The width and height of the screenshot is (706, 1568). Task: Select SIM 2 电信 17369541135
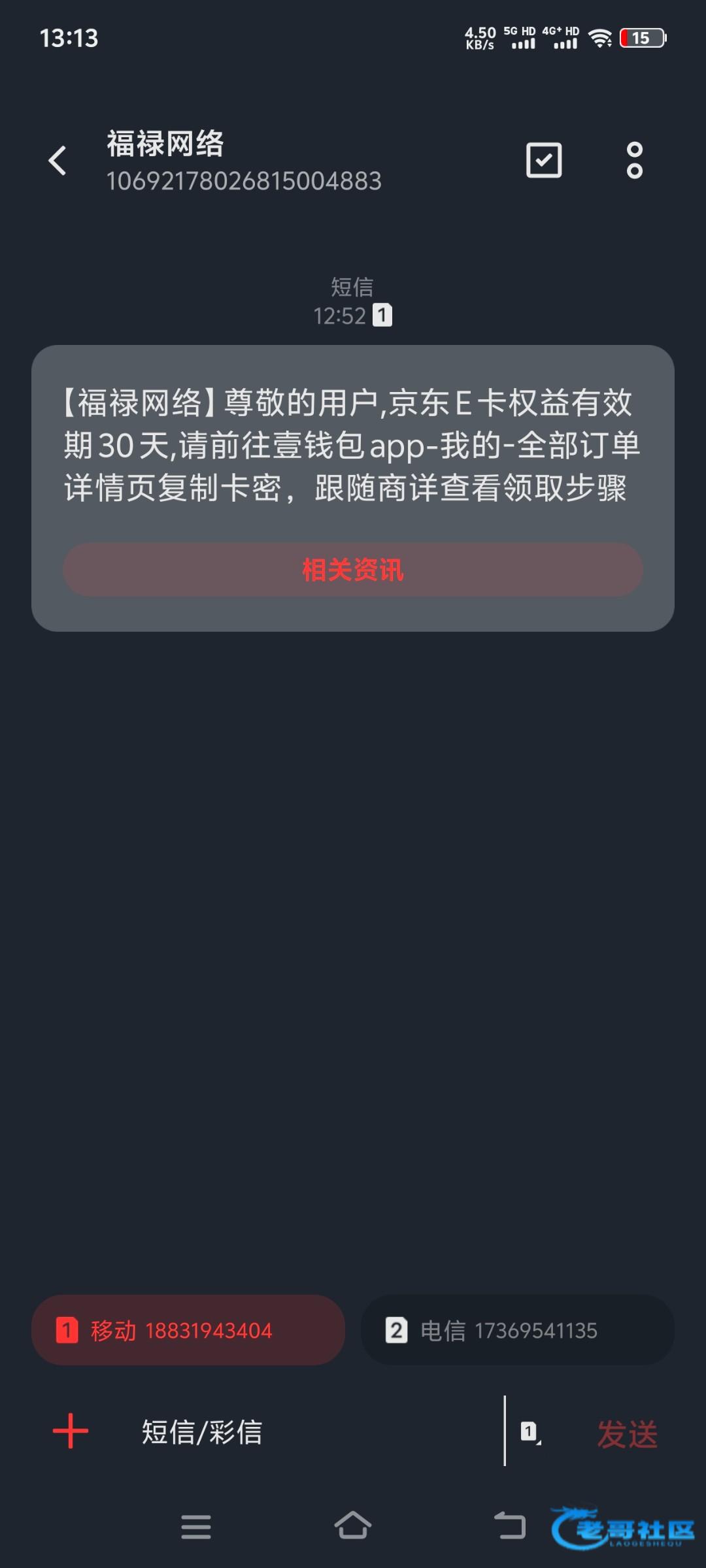coord(517,1330)
